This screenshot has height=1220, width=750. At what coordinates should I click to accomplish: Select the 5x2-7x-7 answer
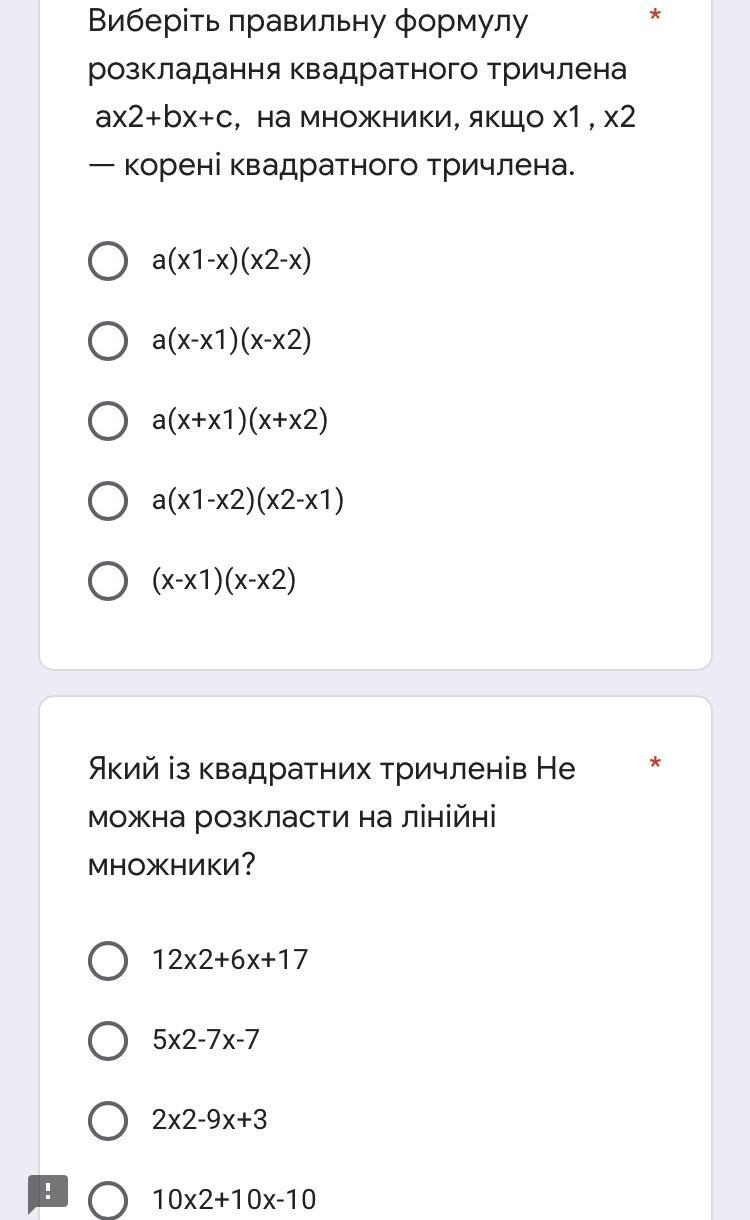108,1041
